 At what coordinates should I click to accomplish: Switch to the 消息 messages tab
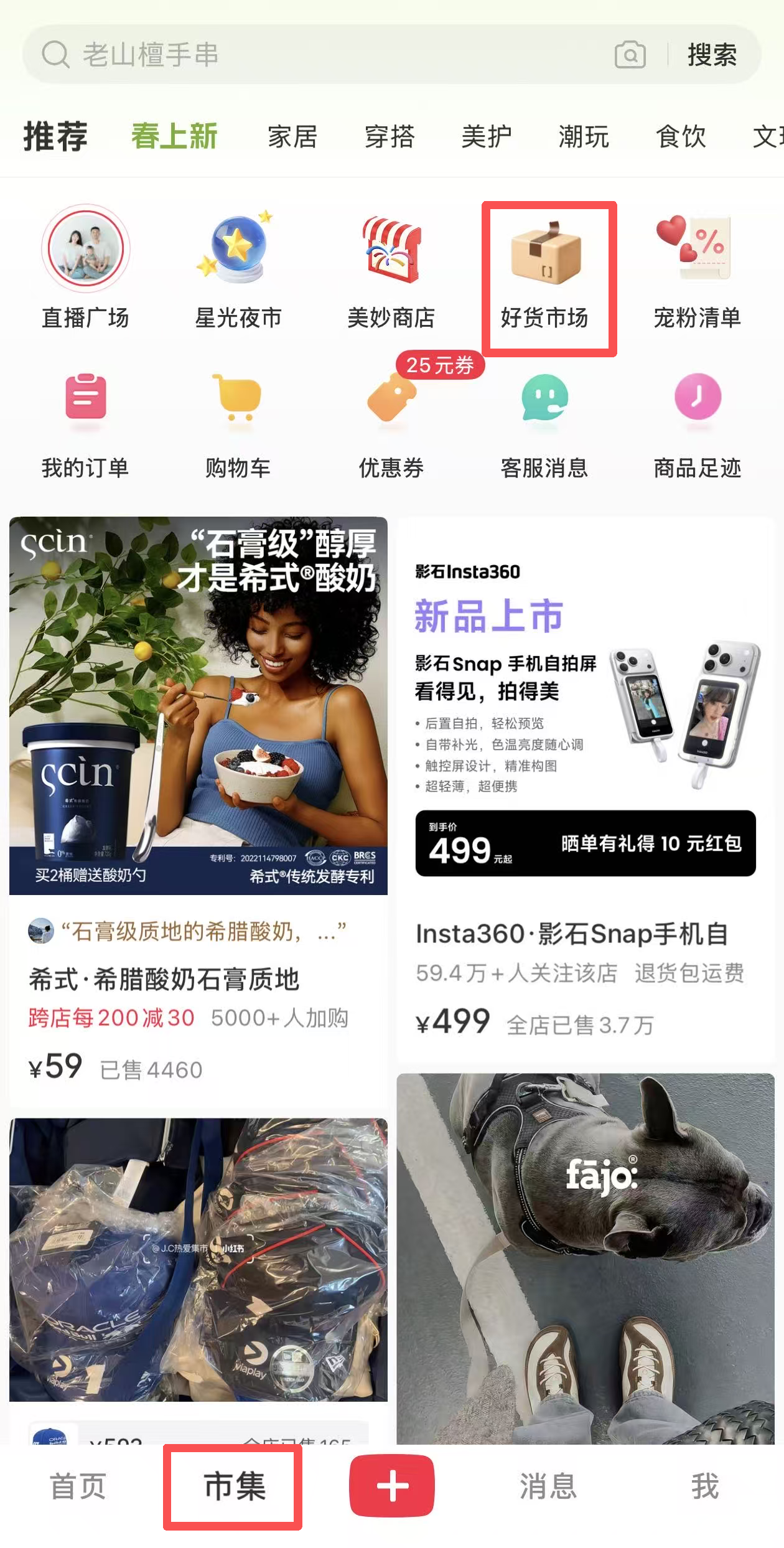(x=548, y=1486)
